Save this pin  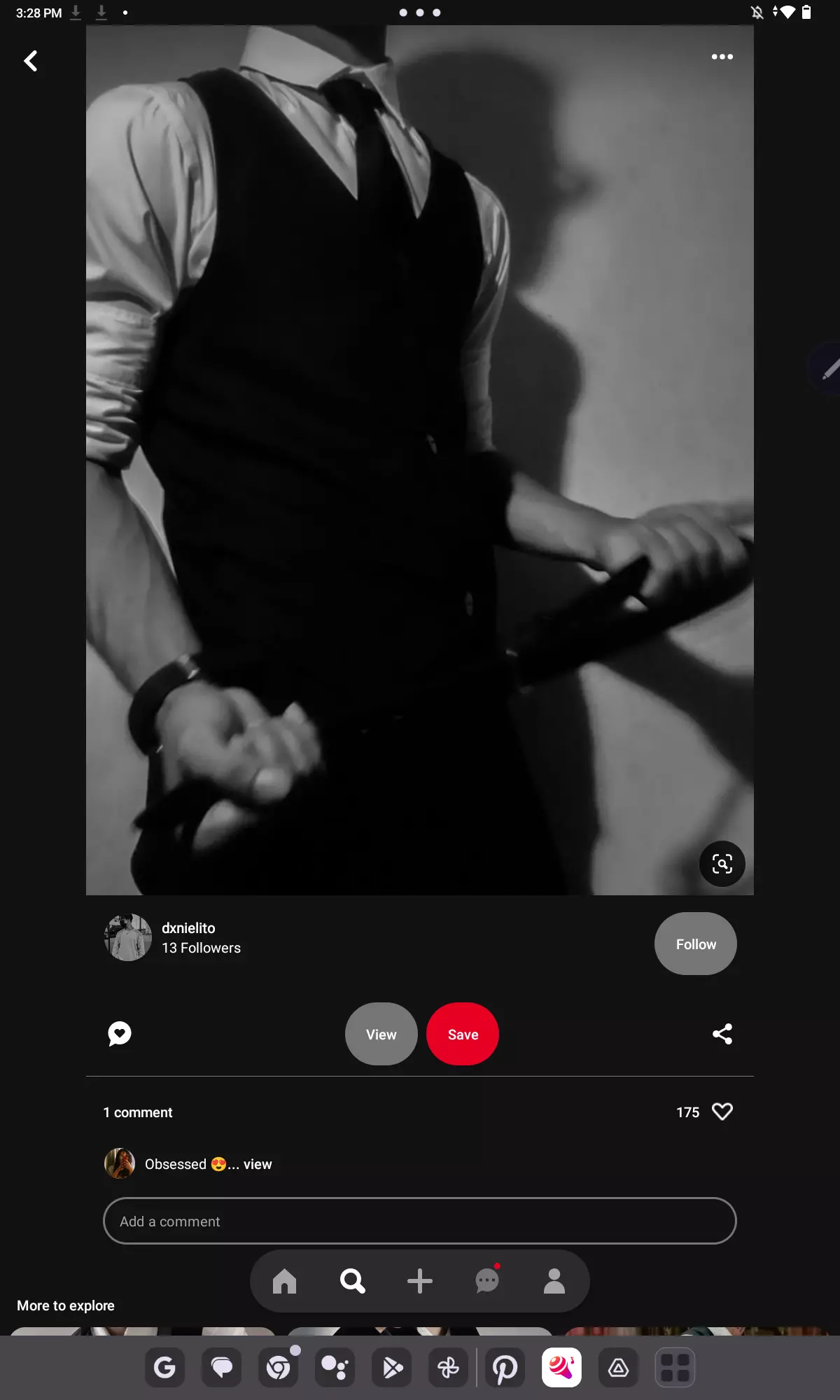463,1034
